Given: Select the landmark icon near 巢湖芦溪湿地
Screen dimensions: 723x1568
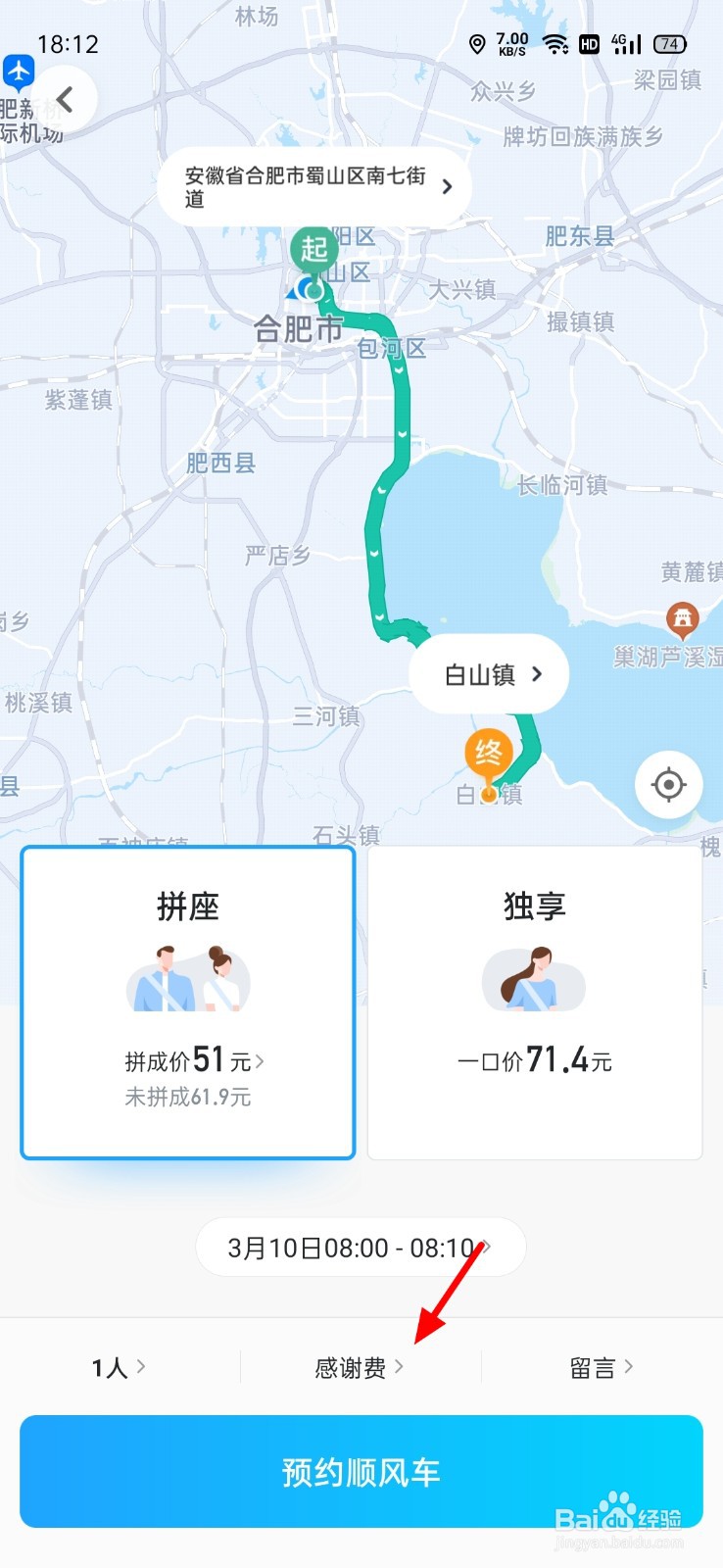Looking at the screenshot, I should pos(682,619).
